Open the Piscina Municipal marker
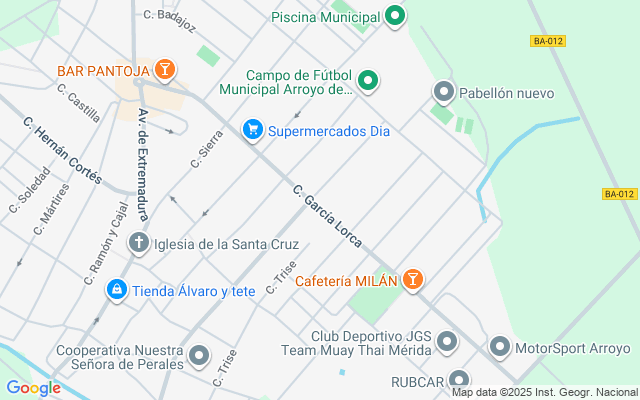The height and width of the screenshot is (400, 640). point(395,16)
